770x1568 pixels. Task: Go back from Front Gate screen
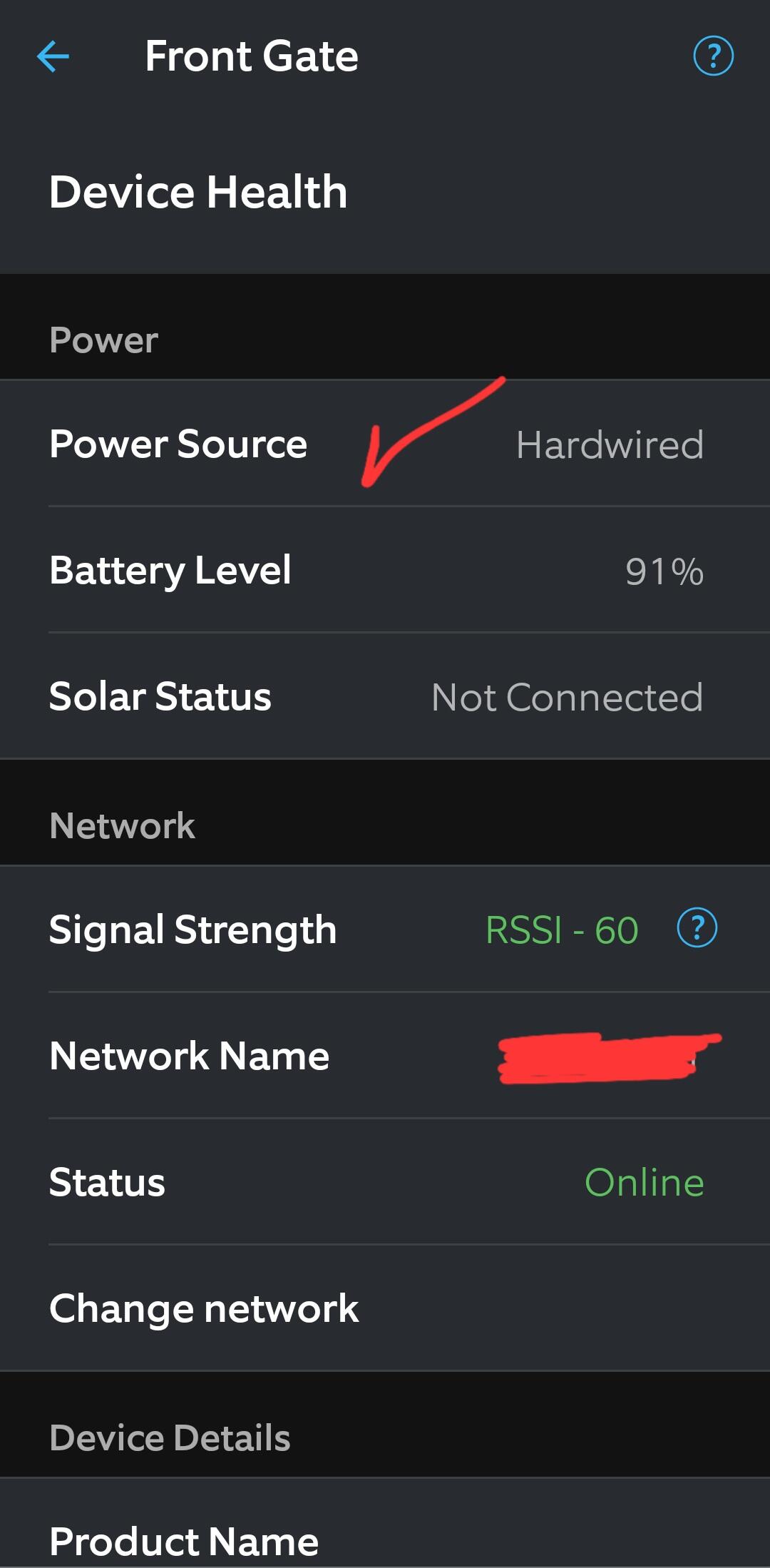tap(53, 56)
